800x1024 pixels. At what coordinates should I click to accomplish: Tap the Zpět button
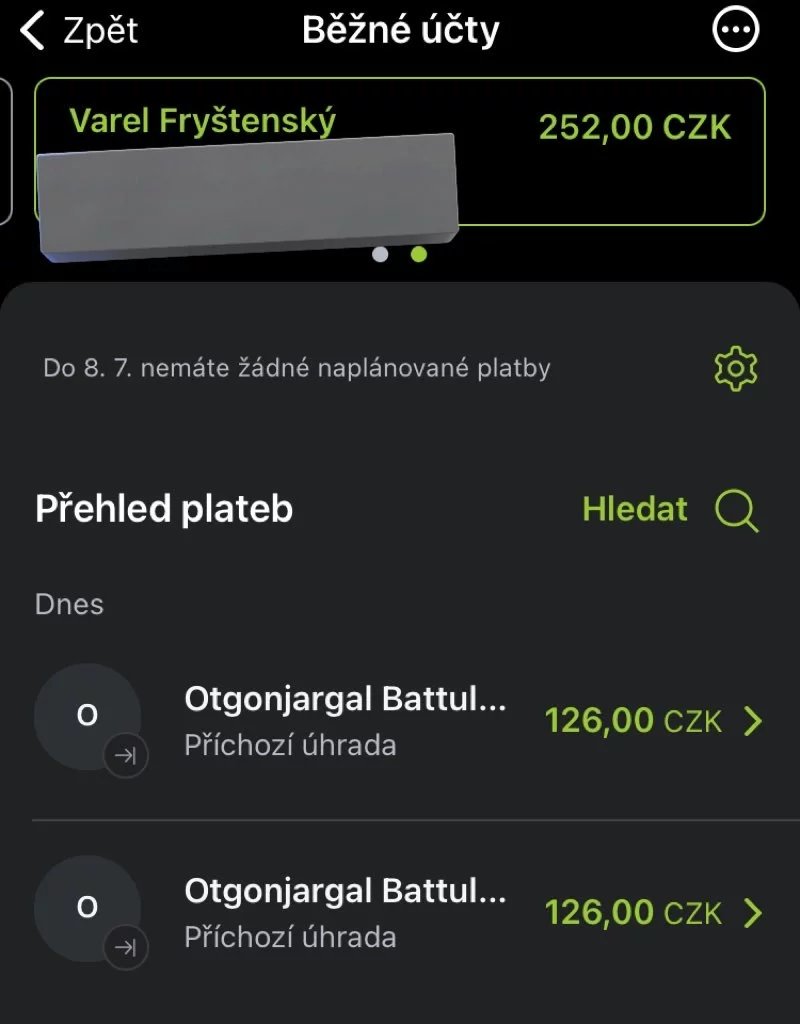pos(98,30)
